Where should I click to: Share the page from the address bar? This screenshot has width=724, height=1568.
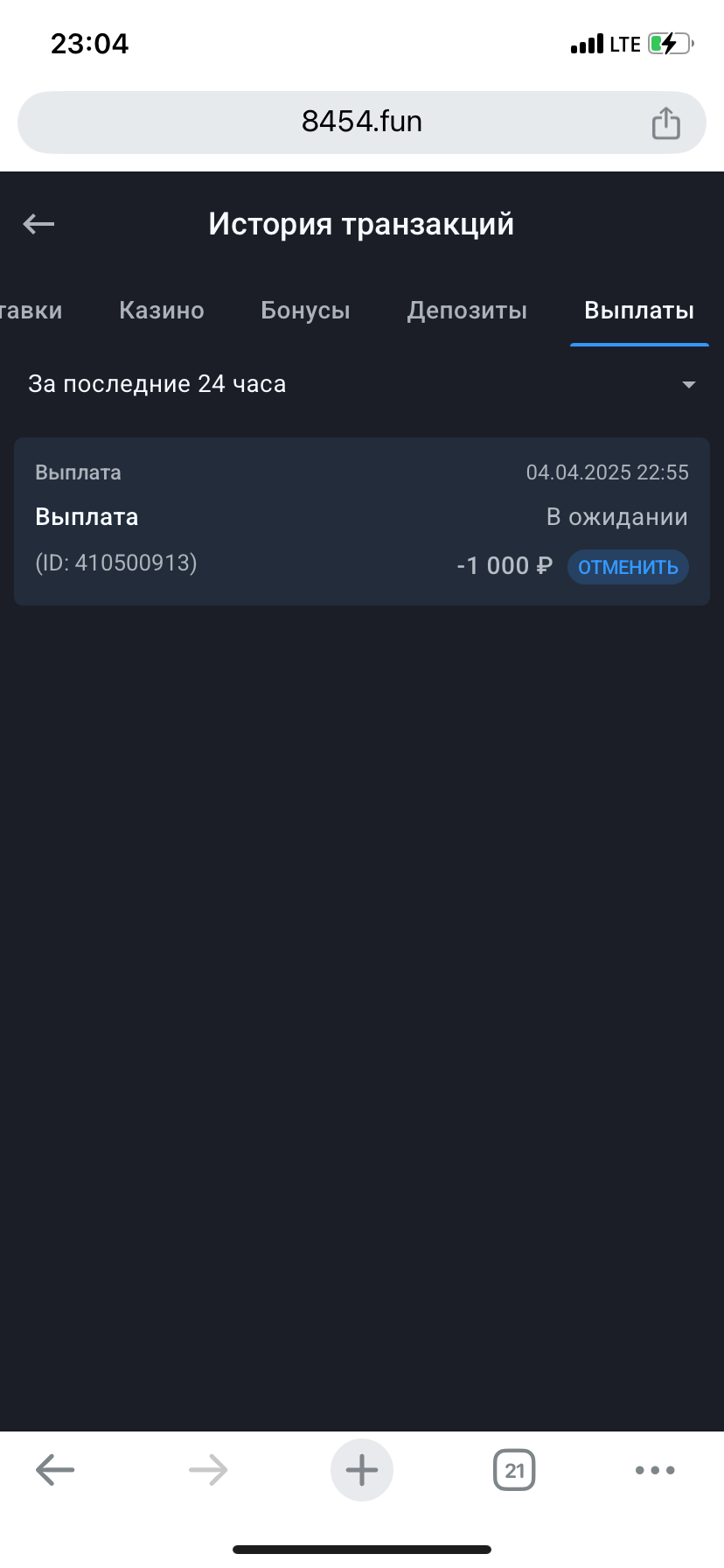pos(665,122)
